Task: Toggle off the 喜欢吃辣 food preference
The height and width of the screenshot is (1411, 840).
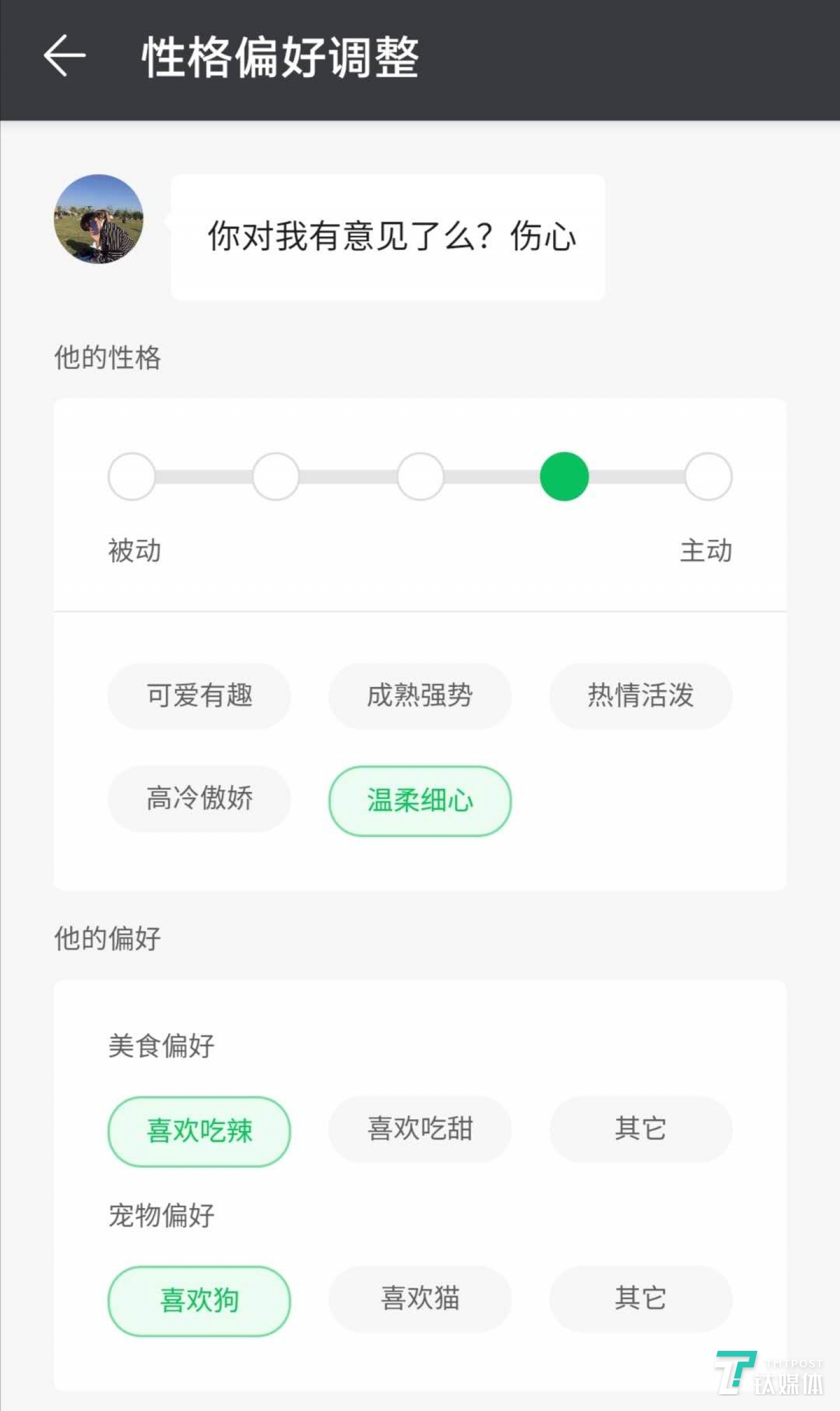Action: pos(198,1131)
